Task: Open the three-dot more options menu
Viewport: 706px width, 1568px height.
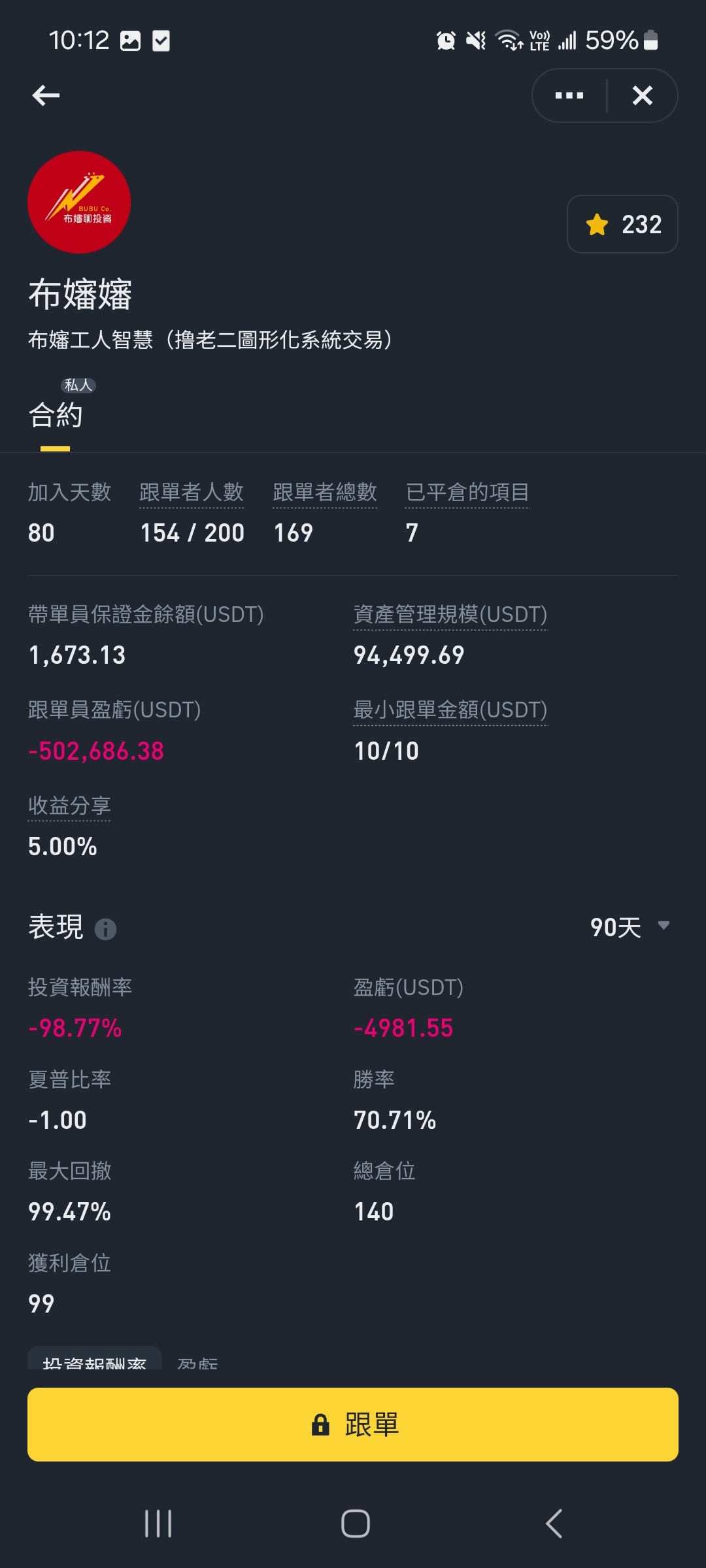Action: [x=569, y=95]
